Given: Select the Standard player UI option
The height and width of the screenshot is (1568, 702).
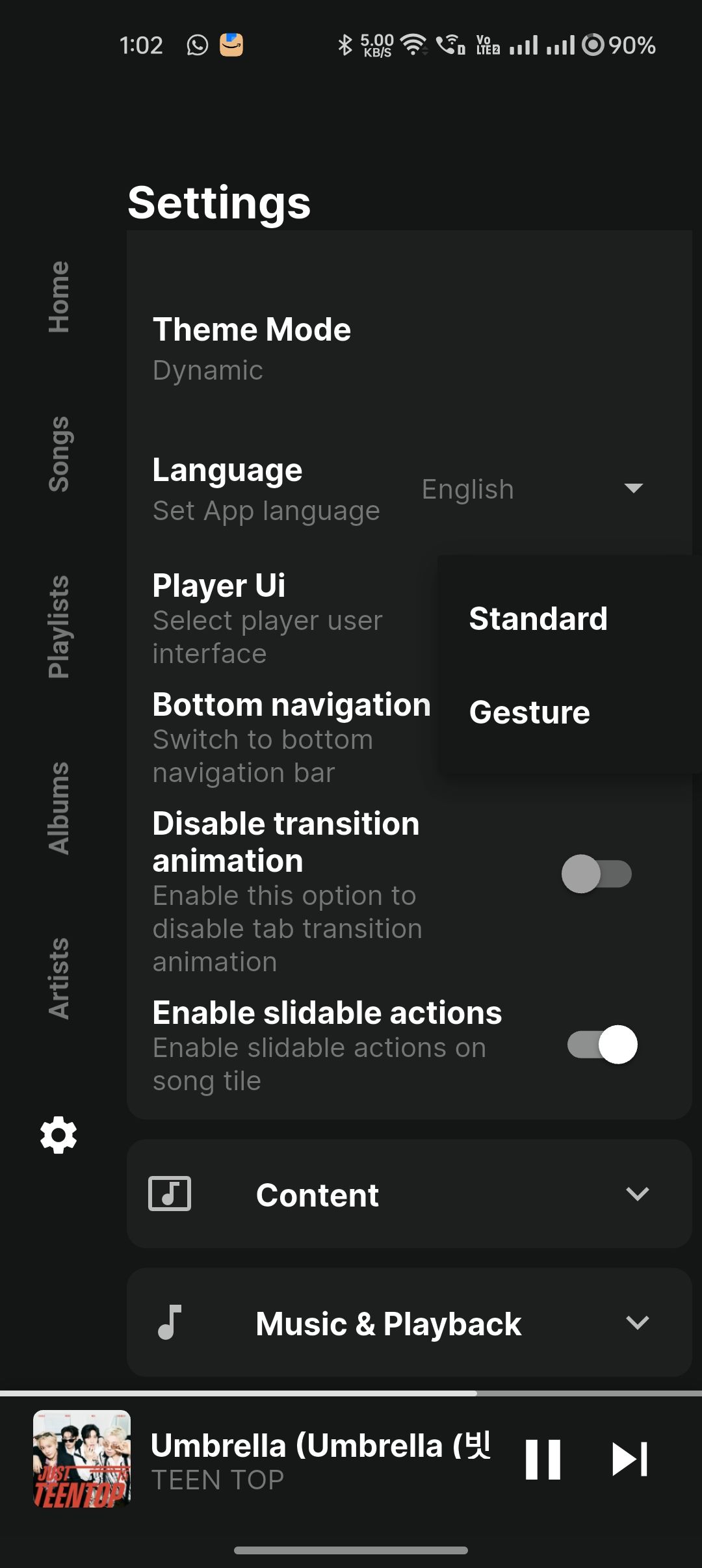Looking at the screenshot, I should pyautogui.click(x=538, y=619).
